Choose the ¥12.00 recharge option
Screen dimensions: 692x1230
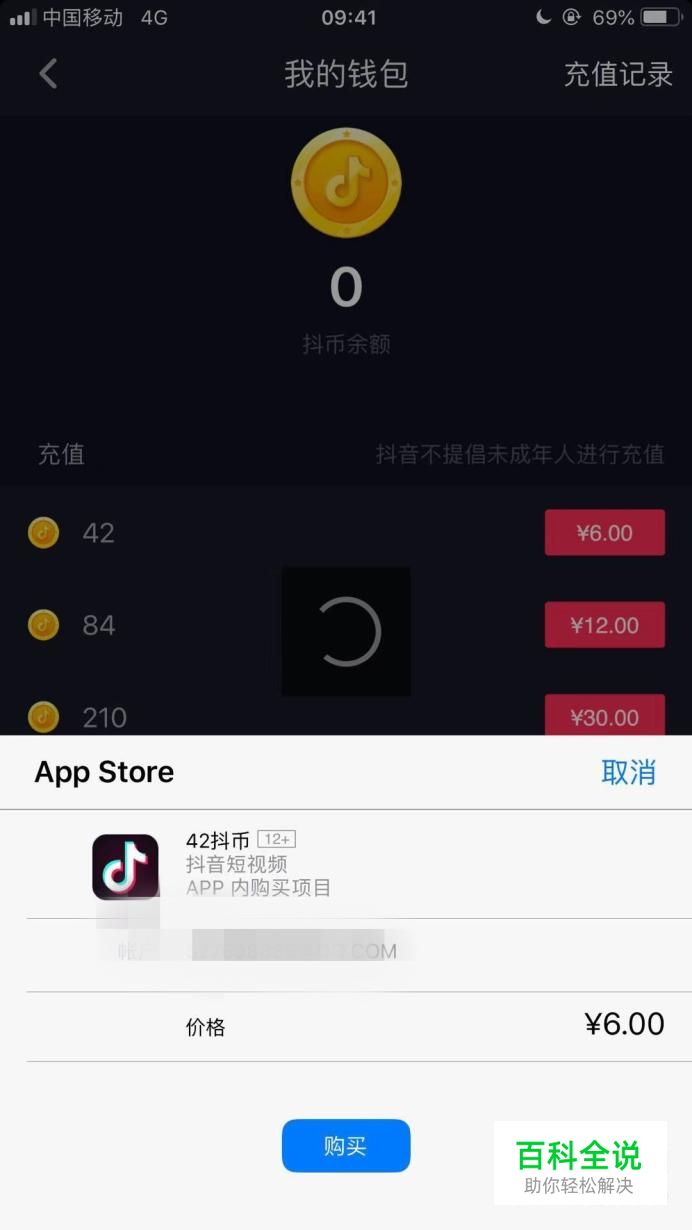(604, 625)
